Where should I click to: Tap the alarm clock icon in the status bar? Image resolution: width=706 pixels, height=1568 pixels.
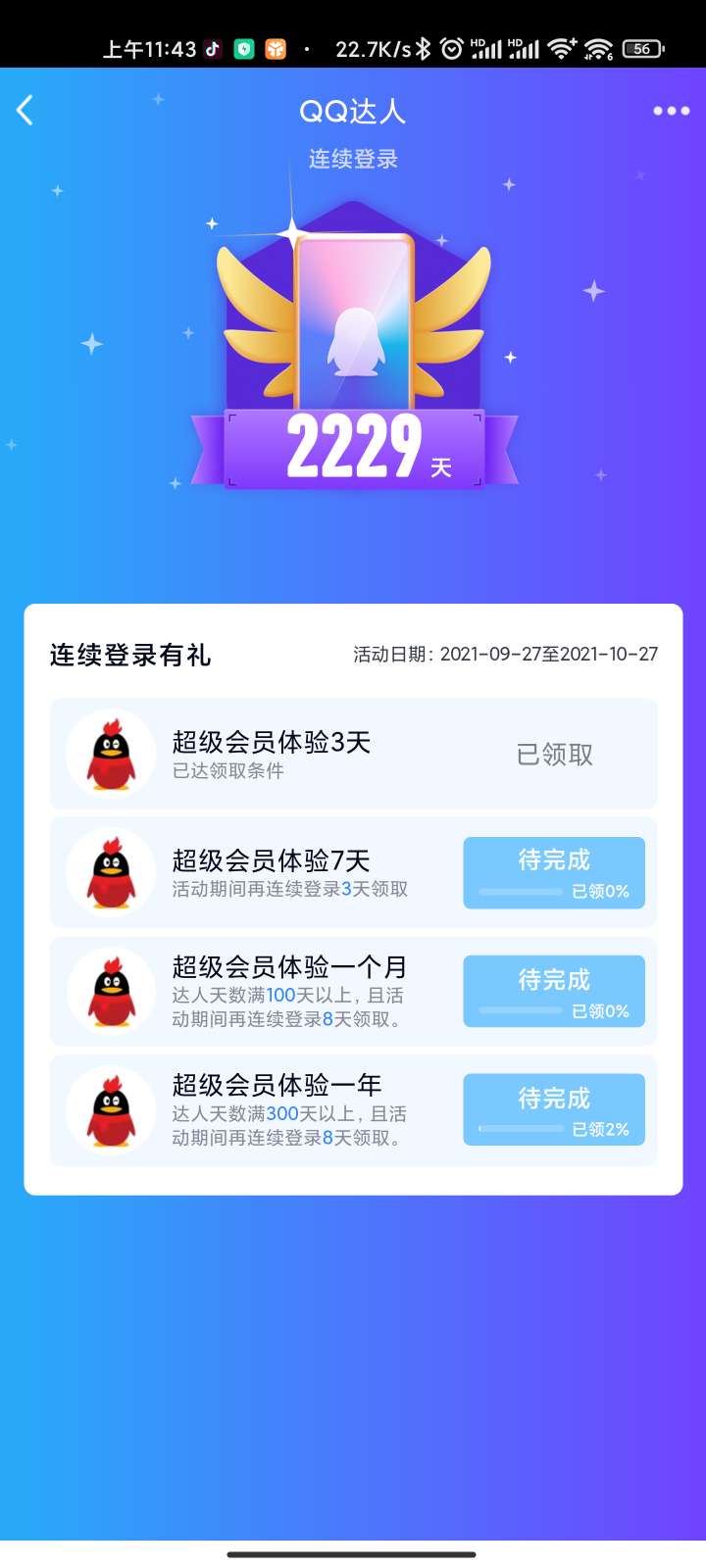tap(452, 46)
